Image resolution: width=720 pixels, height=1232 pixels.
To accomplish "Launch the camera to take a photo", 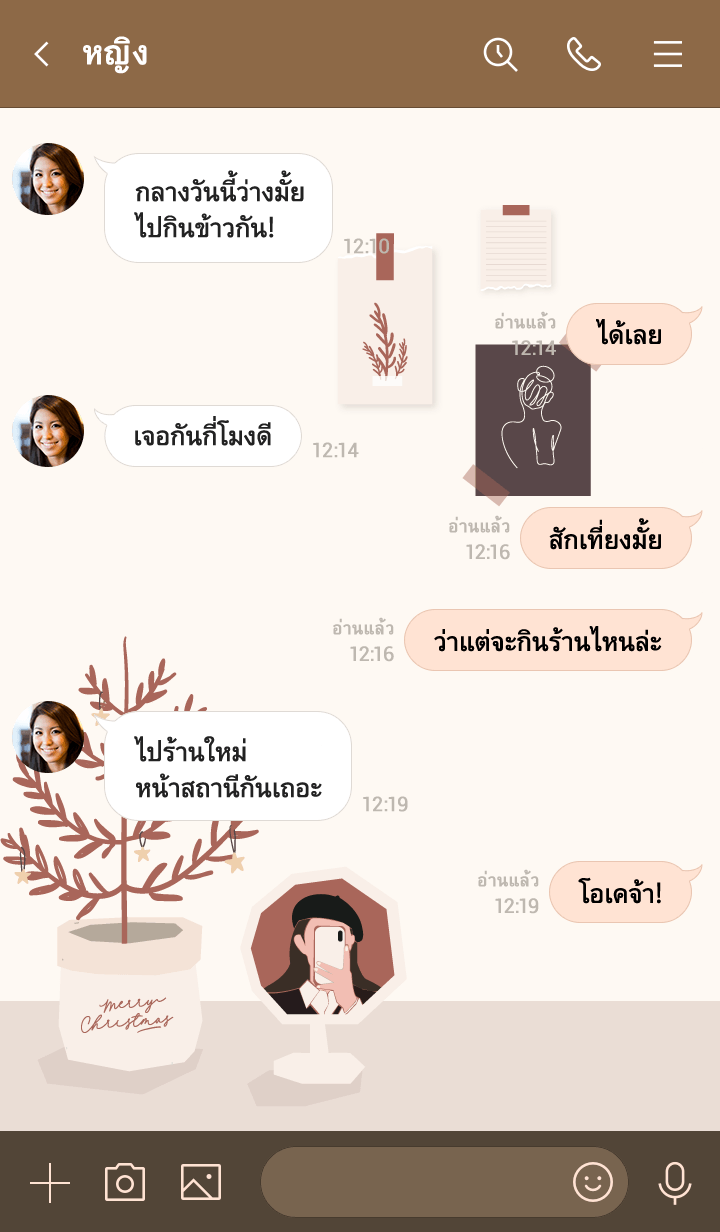I will click(125, 1183).
